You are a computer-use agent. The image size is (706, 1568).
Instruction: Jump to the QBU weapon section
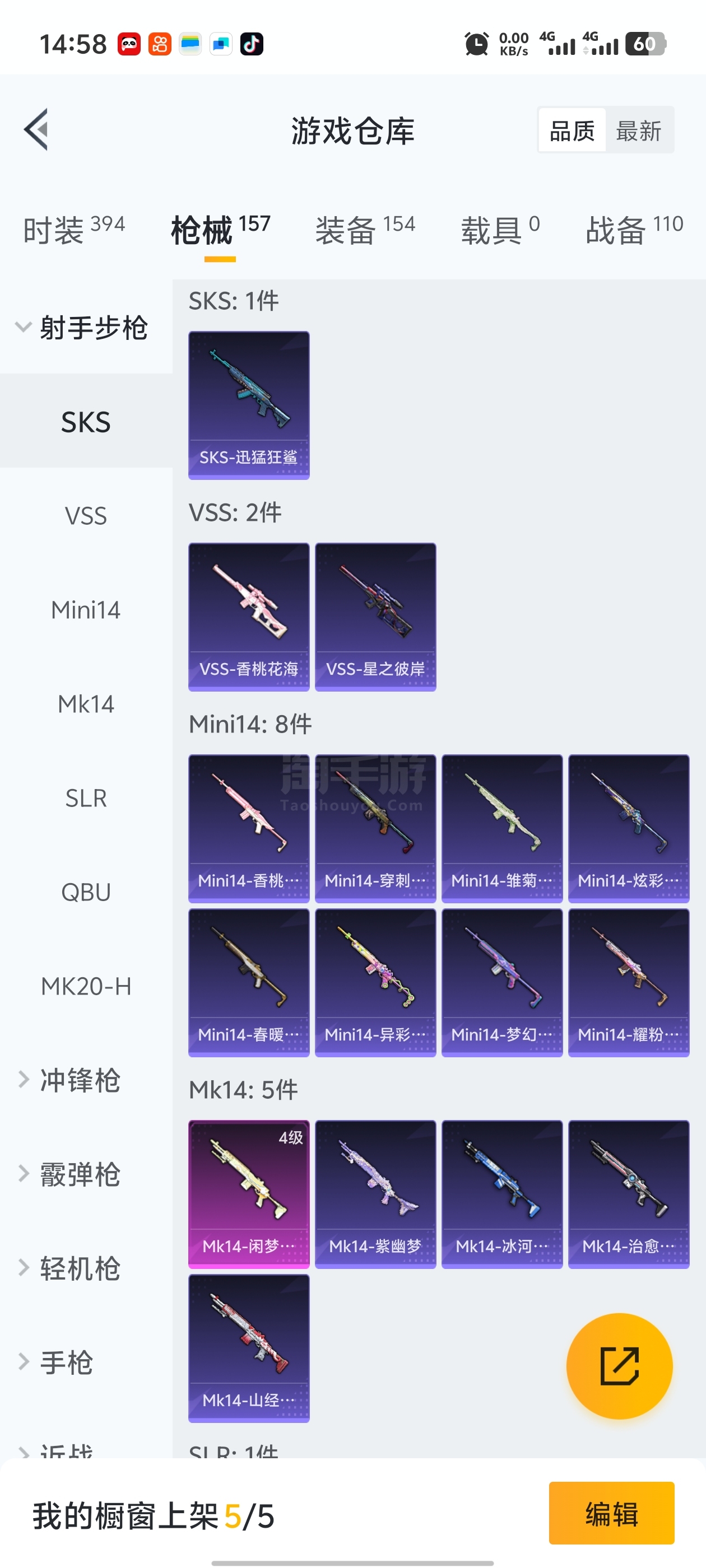pos(86,892)
